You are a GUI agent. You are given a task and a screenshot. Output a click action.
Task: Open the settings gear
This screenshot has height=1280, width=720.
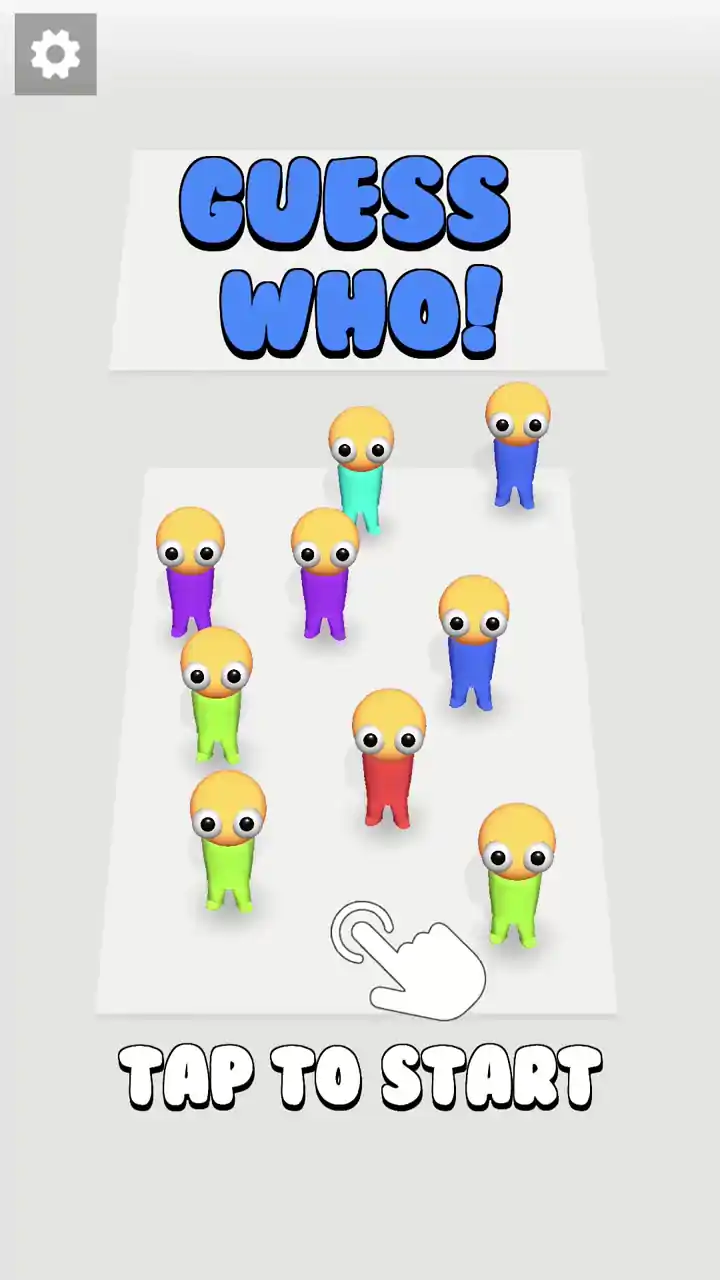55,54
